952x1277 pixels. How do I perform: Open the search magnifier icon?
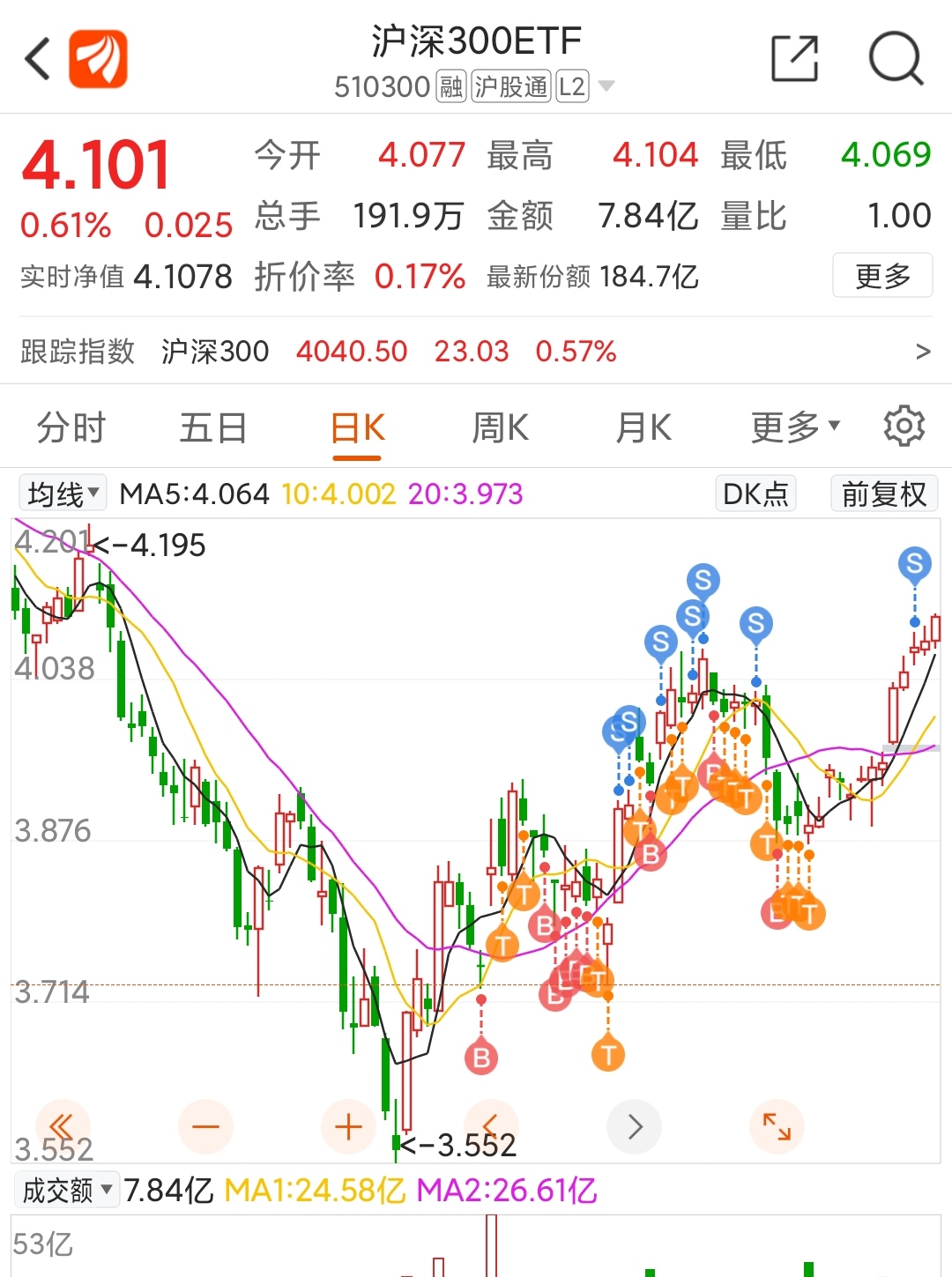click(896, 59)
